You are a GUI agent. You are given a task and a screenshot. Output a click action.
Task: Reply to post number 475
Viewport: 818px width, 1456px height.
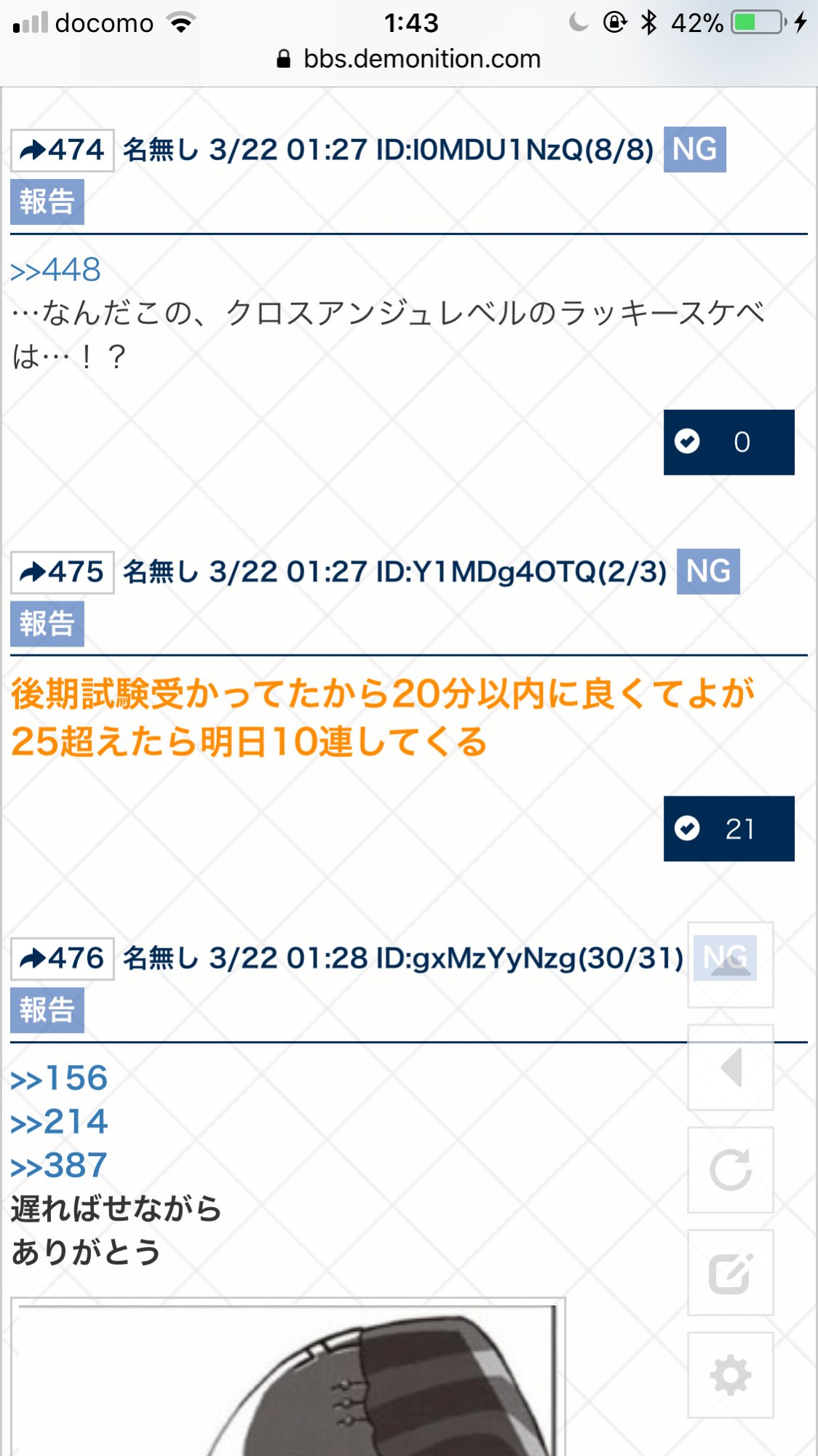pos(63,572)
